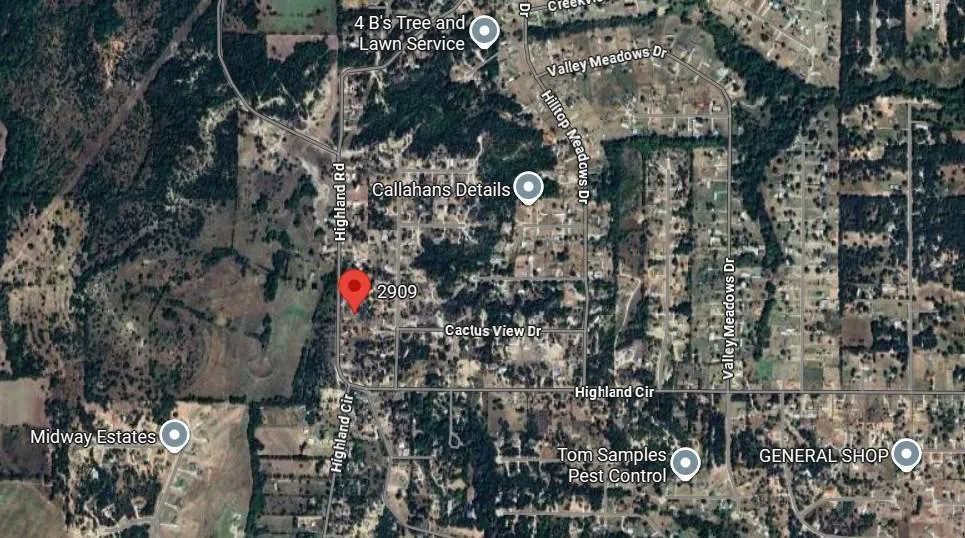Screen dimensions: 965x538
Task: Open the Midway Estates map marker
Action: (175, 435)
